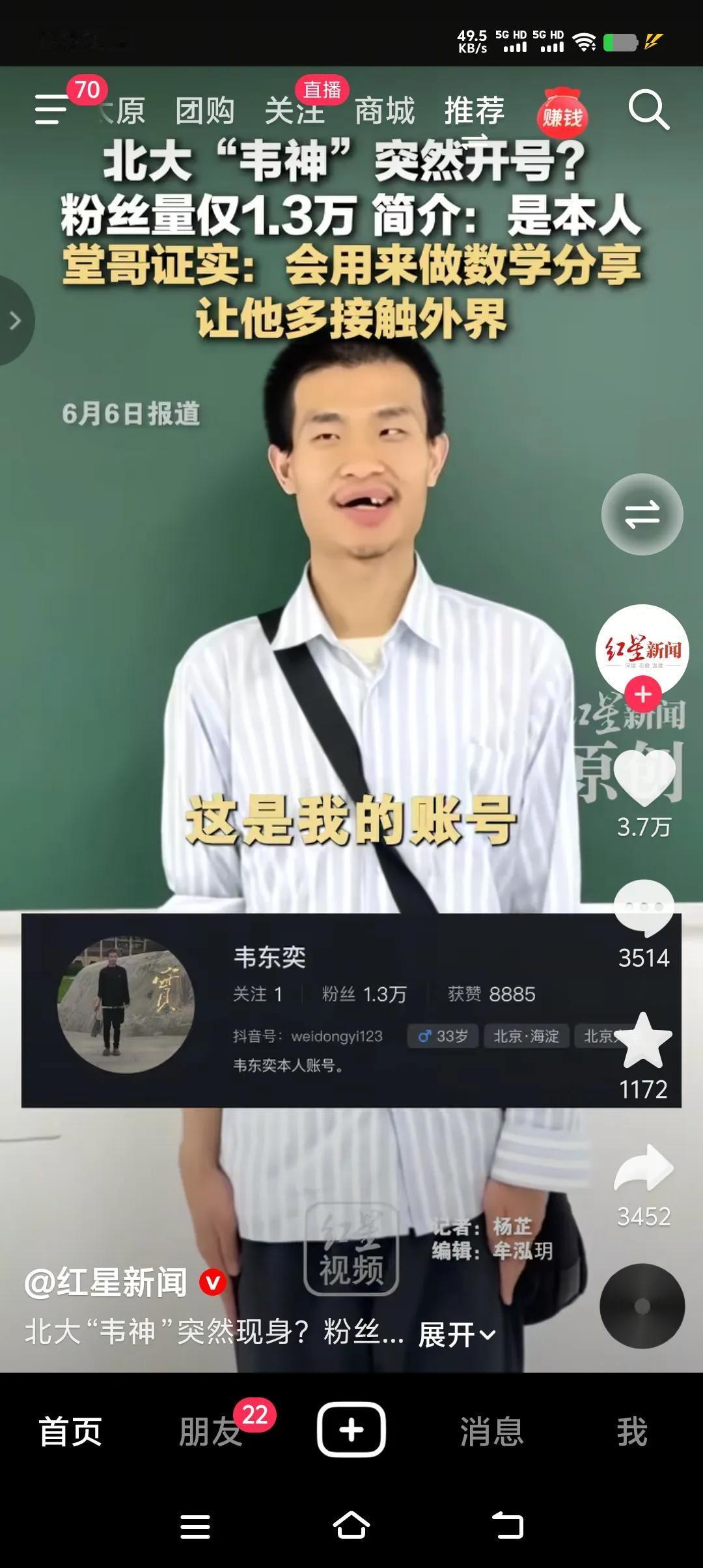Expand the caption with 展开
Image resolution: width=703 pixels, height=1568 pixels.
[x=457, y=1334]
